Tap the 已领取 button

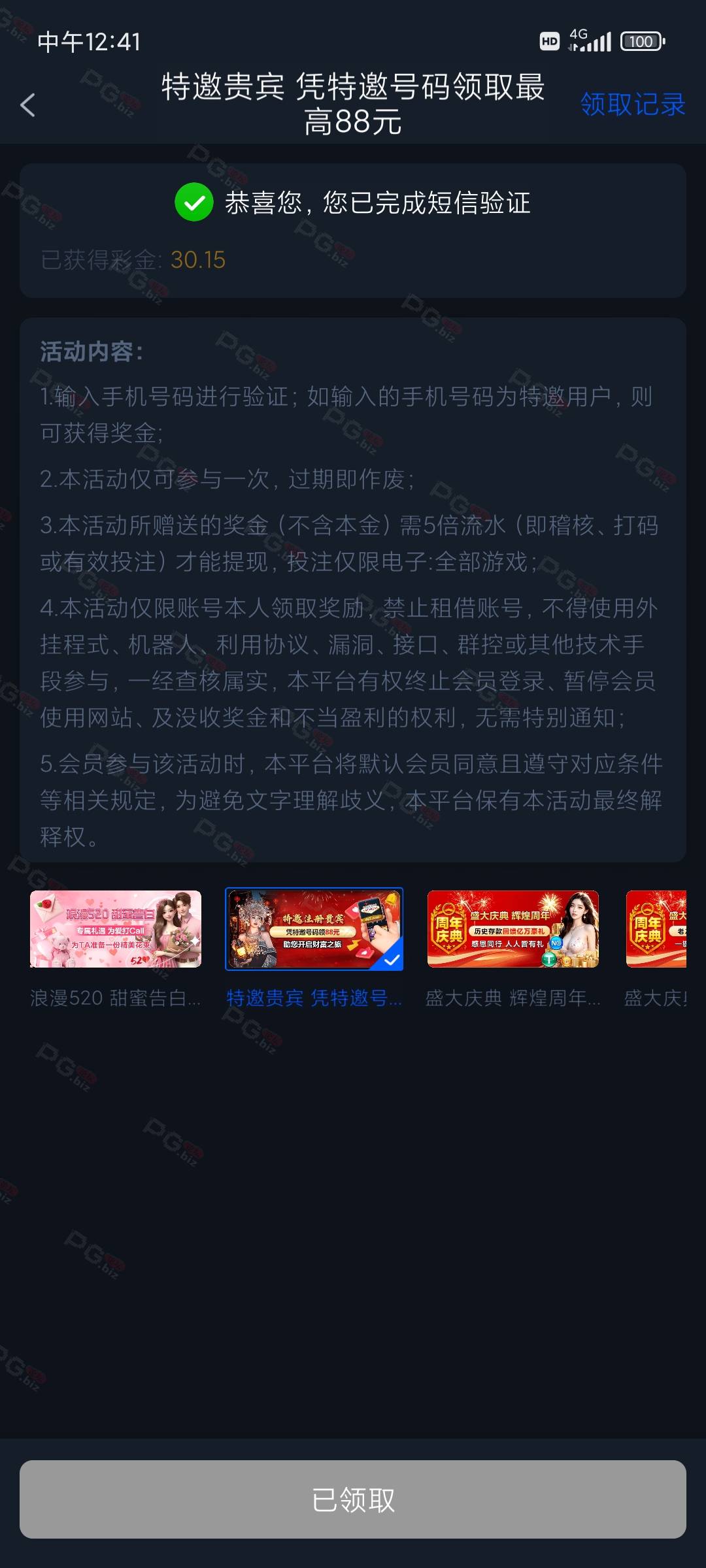(353, 1499)
